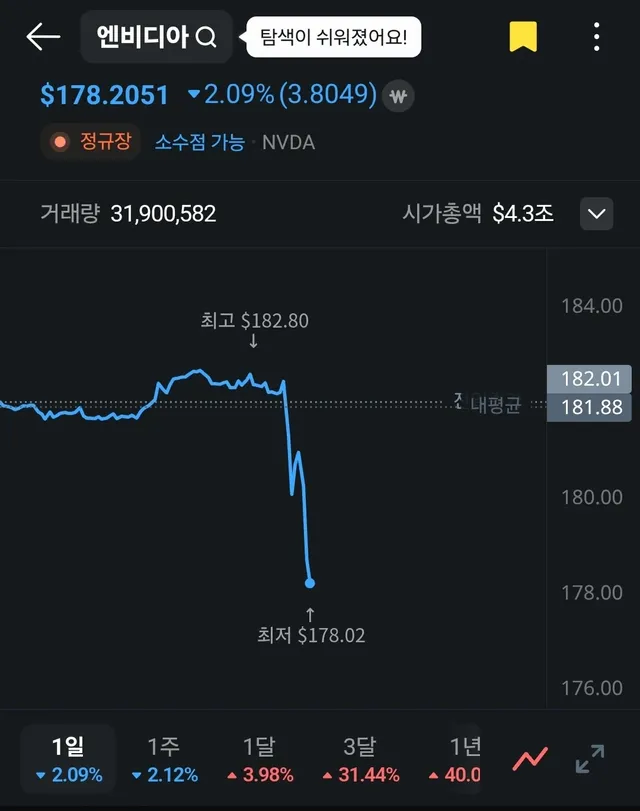Search stocks via the 엔비디아 search field
The height and width of the screenshot is (811, 640).
coord(156,38)
